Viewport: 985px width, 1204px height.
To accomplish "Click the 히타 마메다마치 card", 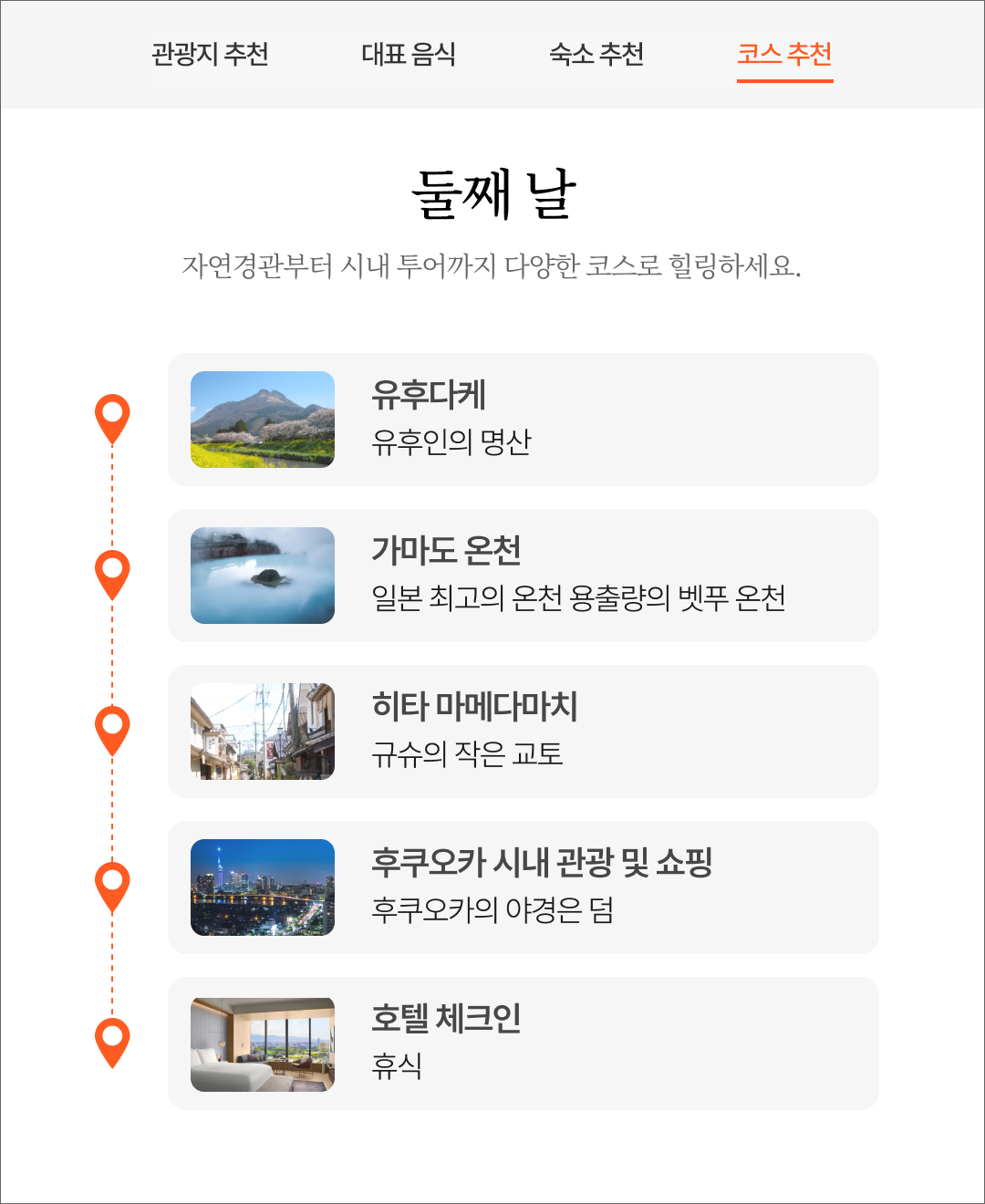I will (x=522, y=732).
